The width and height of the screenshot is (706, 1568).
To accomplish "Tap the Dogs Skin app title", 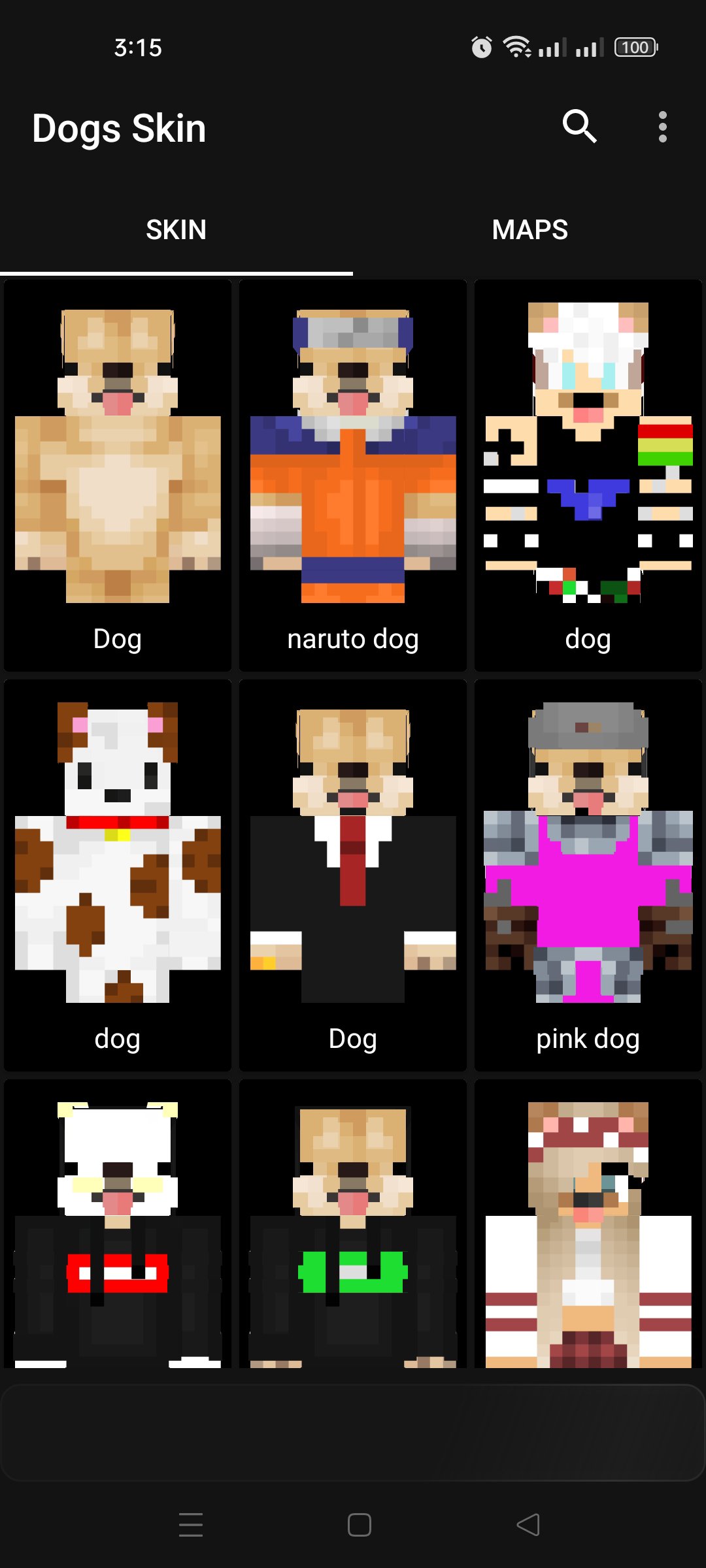I will click(119, 127).
